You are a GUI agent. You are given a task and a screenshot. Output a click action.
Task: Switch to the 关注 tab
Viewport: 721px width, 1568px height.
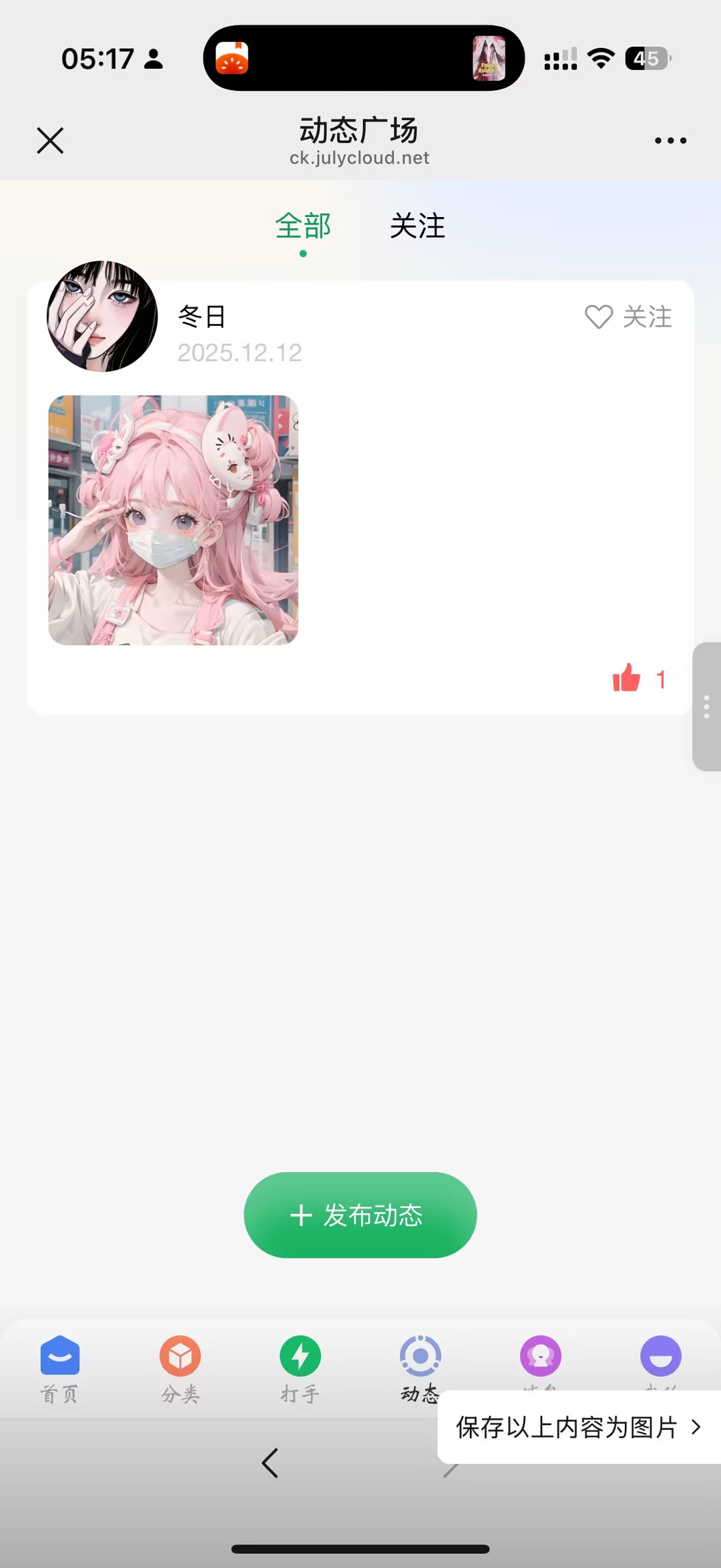[418, 227]
